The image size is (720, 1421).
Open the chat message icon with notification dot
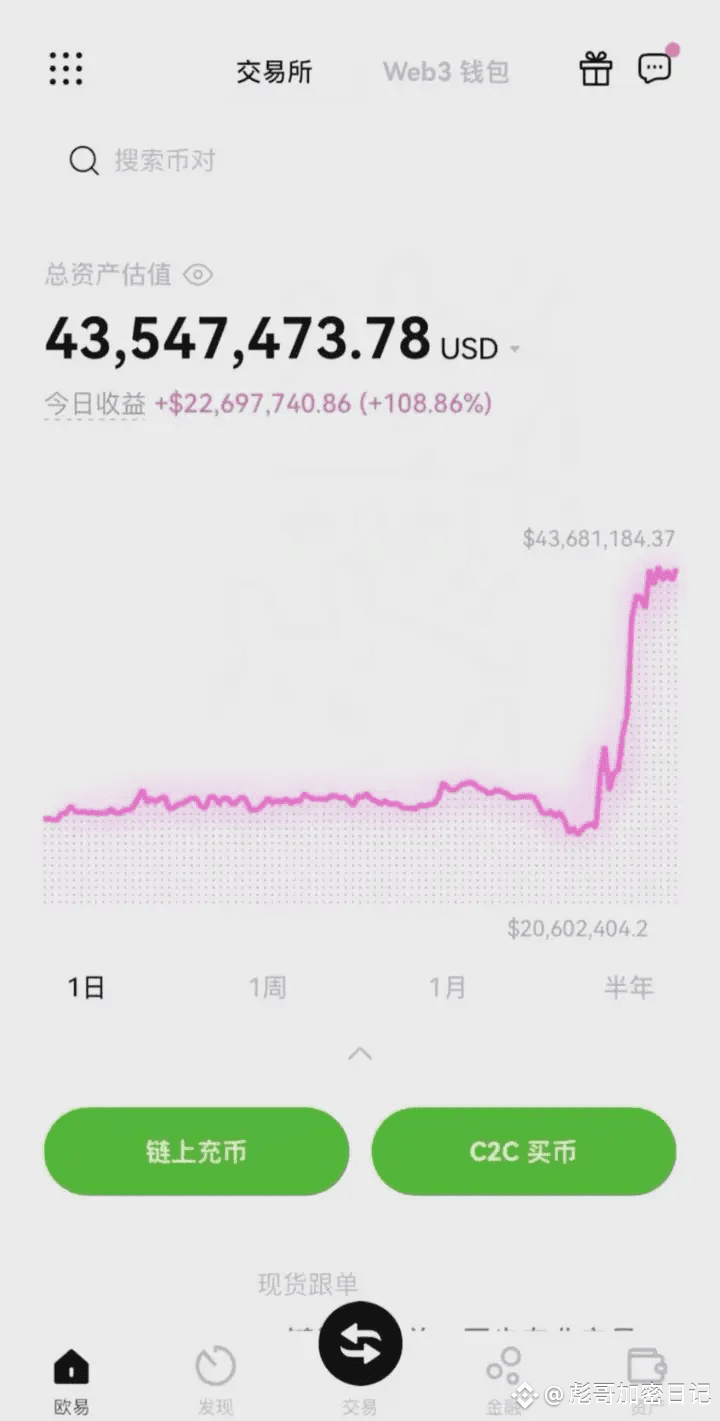pos(655,69)
